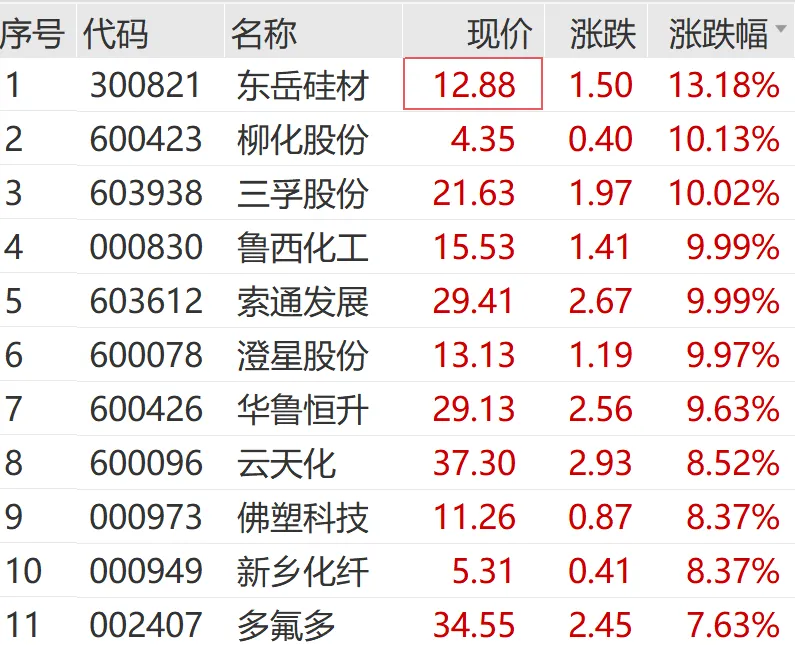Viewport: 795px width, 645px height.
Task: Open the 东岳硅材 stock row
Action: (303, 86)
